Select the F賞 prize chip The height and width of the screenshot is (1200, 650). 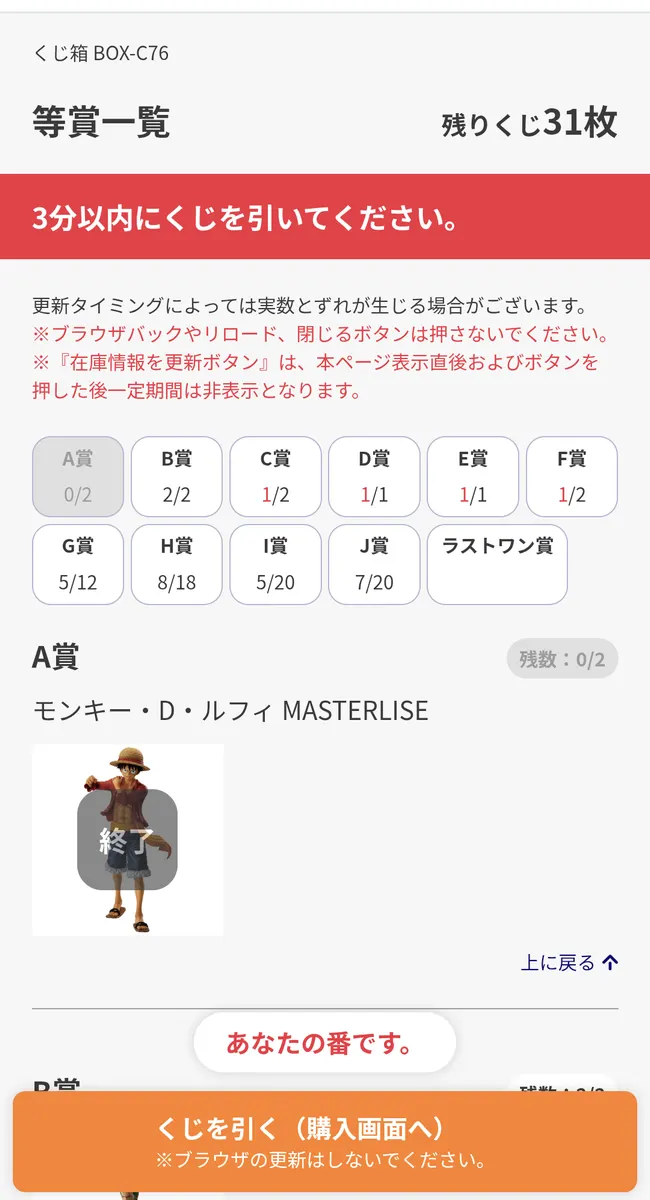tap(572, 477)
